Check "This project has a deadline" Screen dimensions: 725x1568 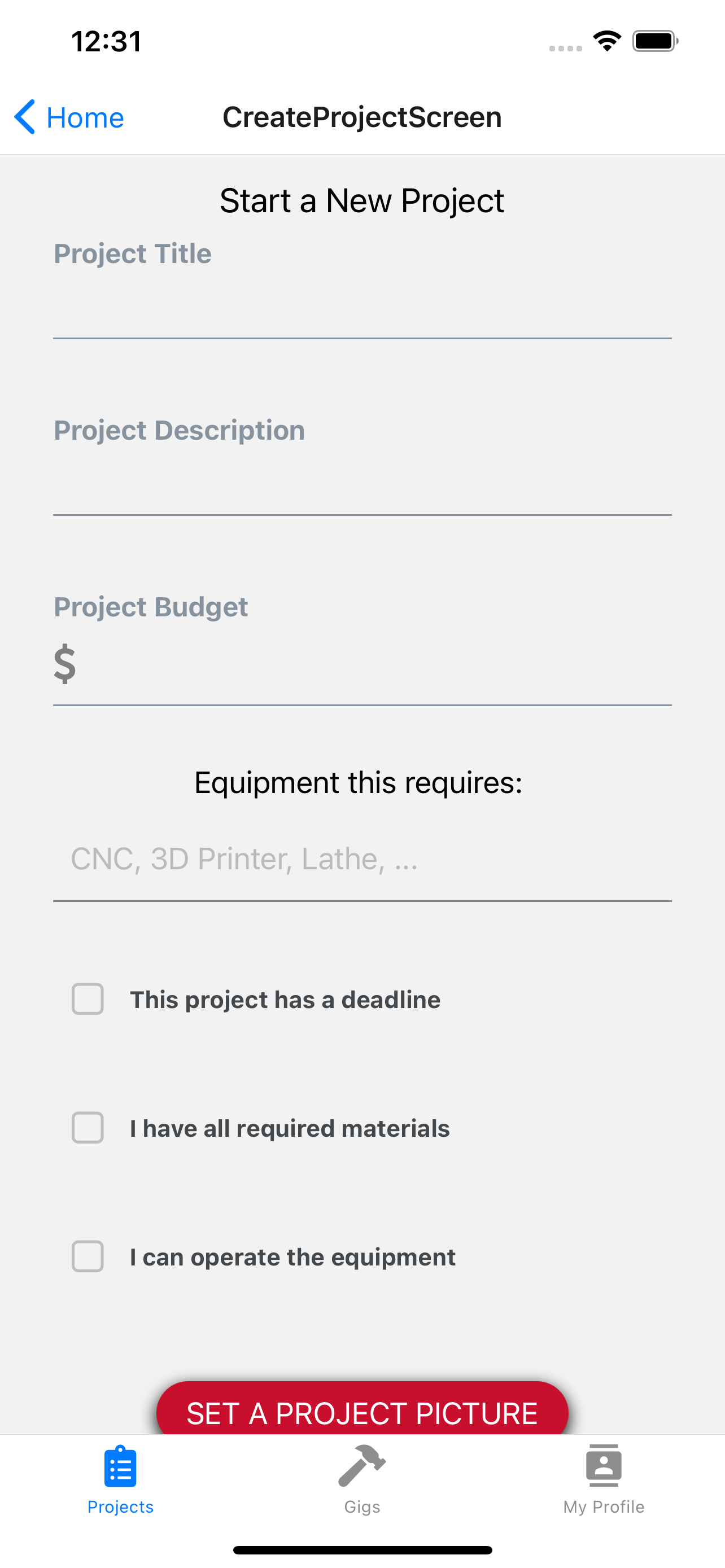[x=88, y=999]
